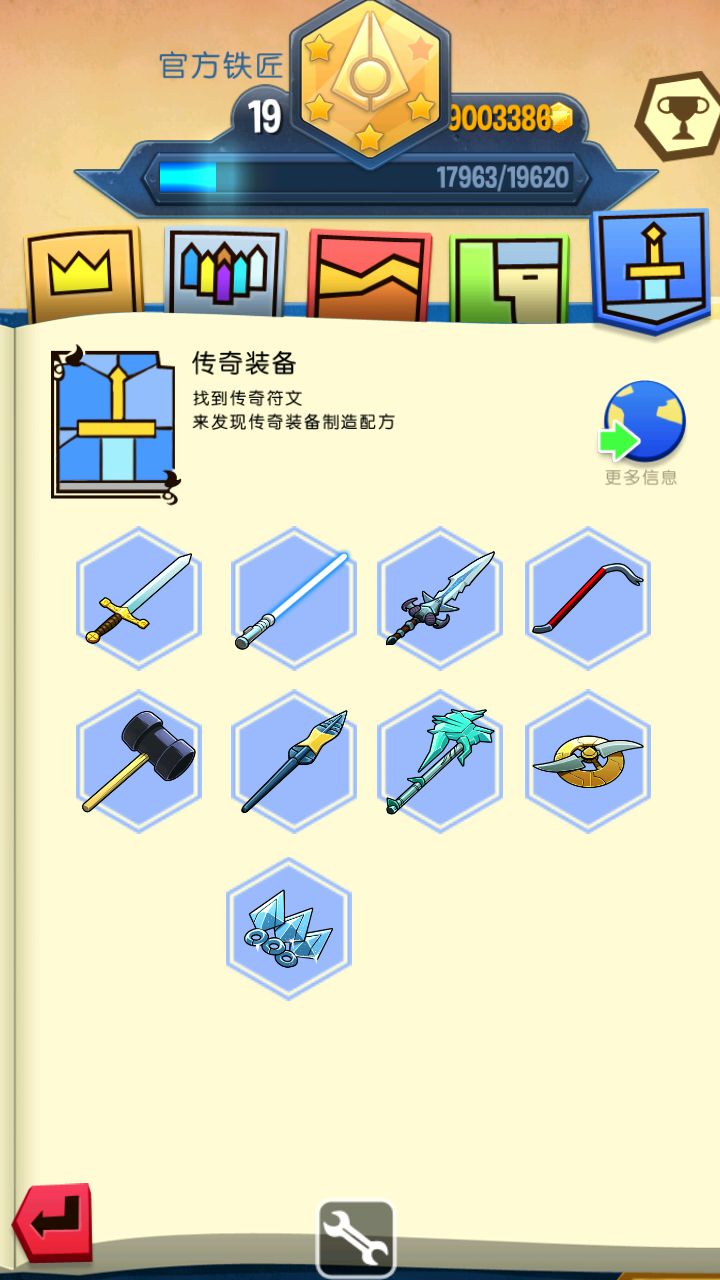Switch to the orange mountain tab
The image size is (720, 1280).
point(369,276)
